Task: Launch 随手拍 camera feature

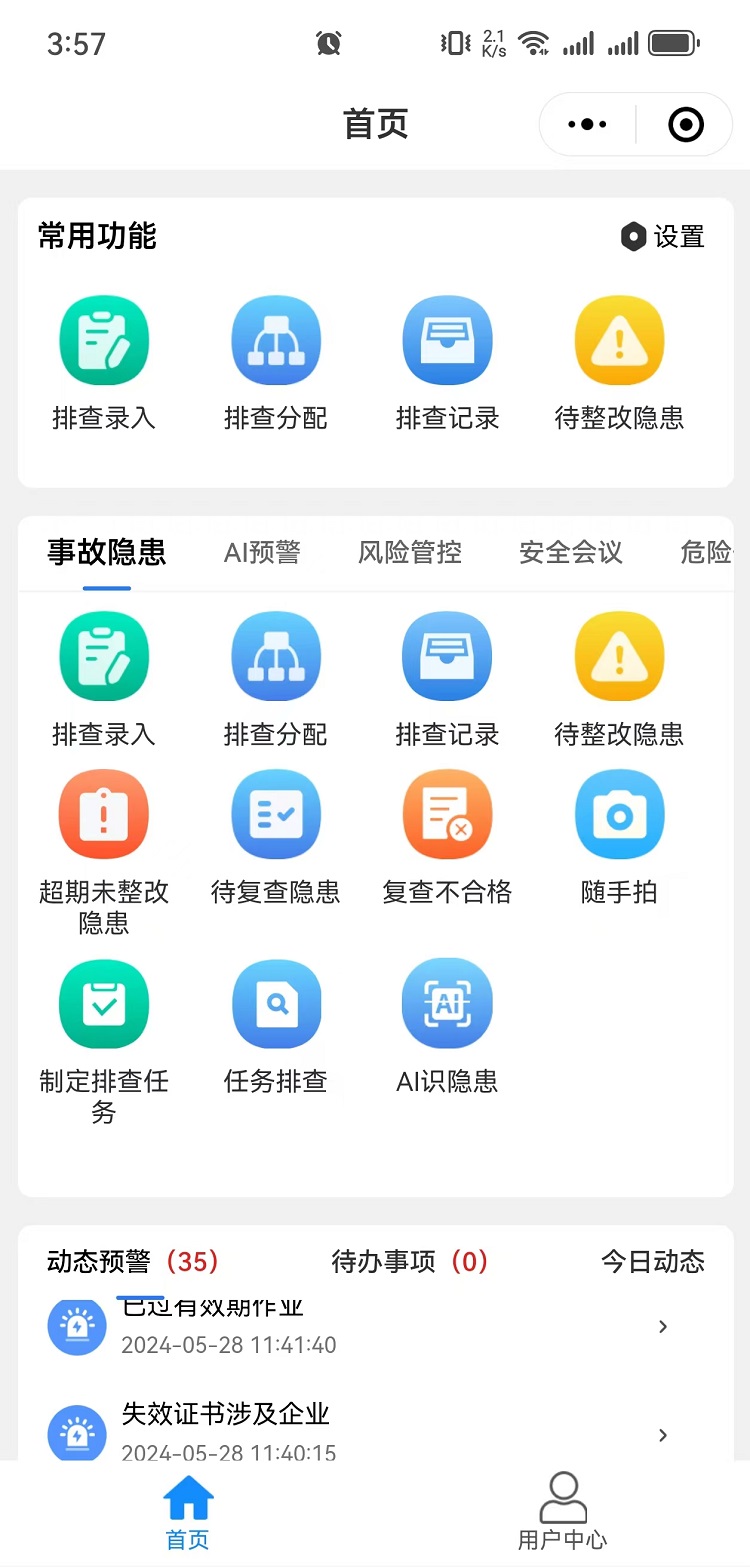Action: point(619,815)
